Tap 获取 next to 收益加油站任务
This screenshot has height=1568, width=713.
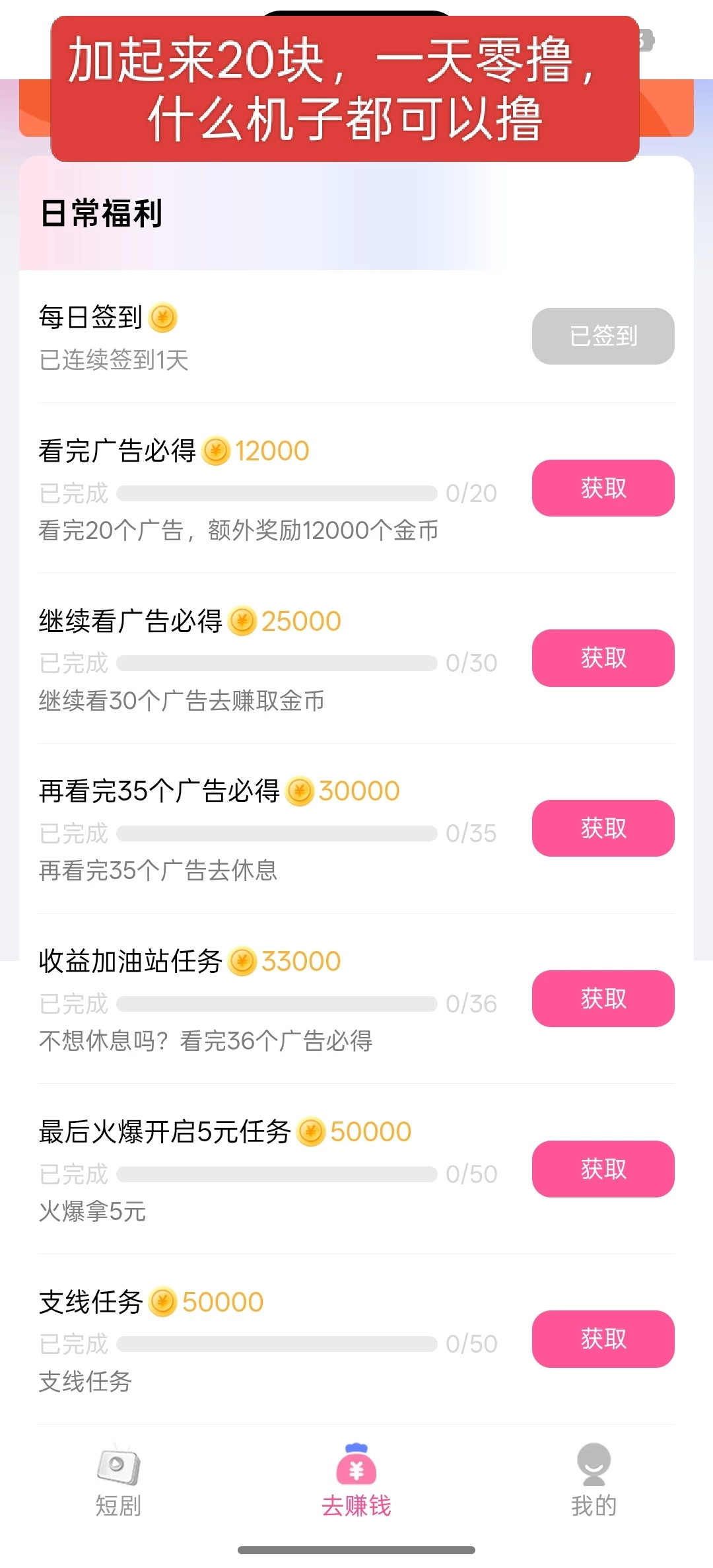pyautogui.click(x=603, y=999)
